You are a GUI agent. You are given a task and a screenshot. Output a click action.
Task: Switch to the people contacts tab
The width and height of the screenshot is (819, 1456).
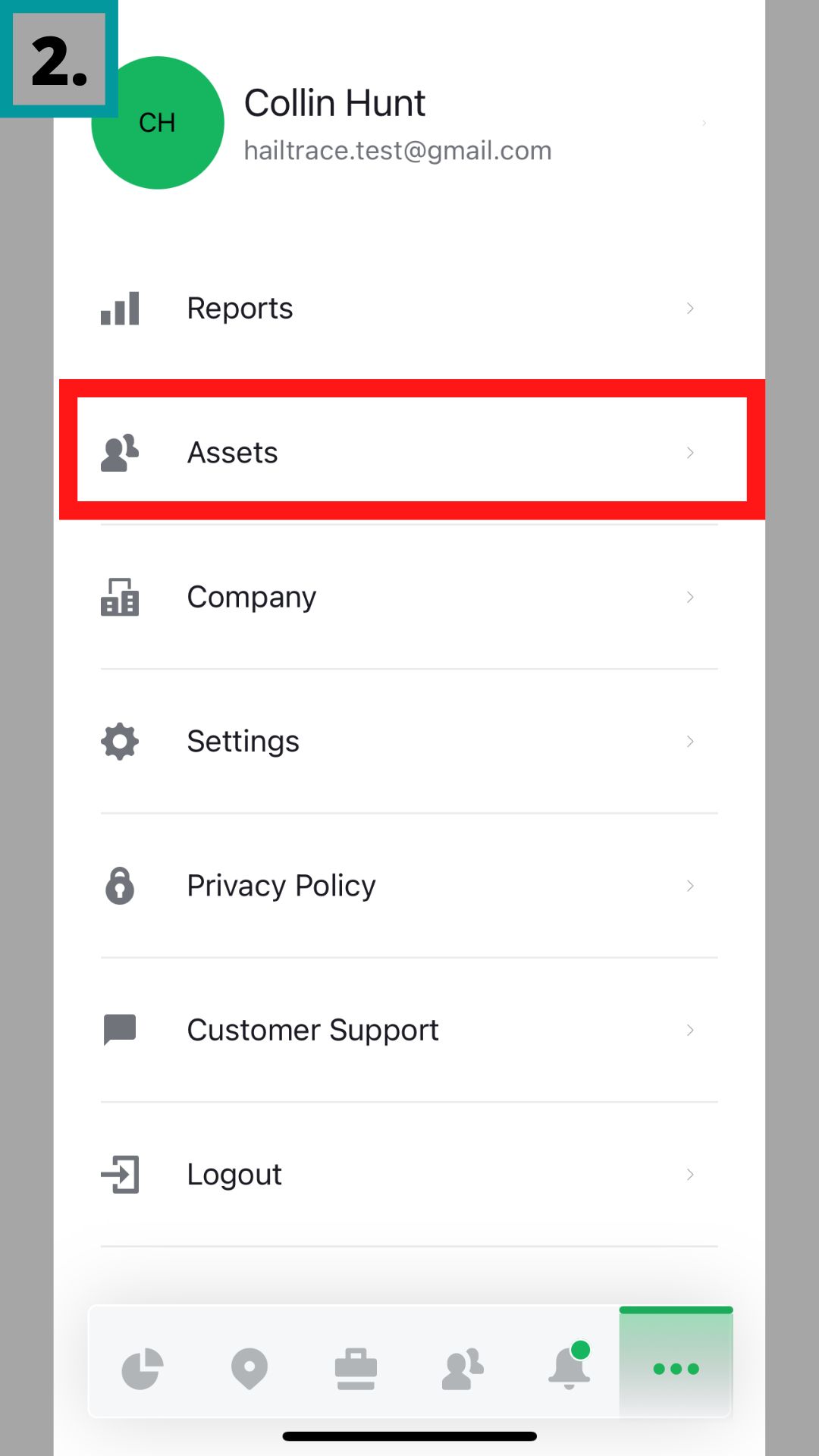463,1369
